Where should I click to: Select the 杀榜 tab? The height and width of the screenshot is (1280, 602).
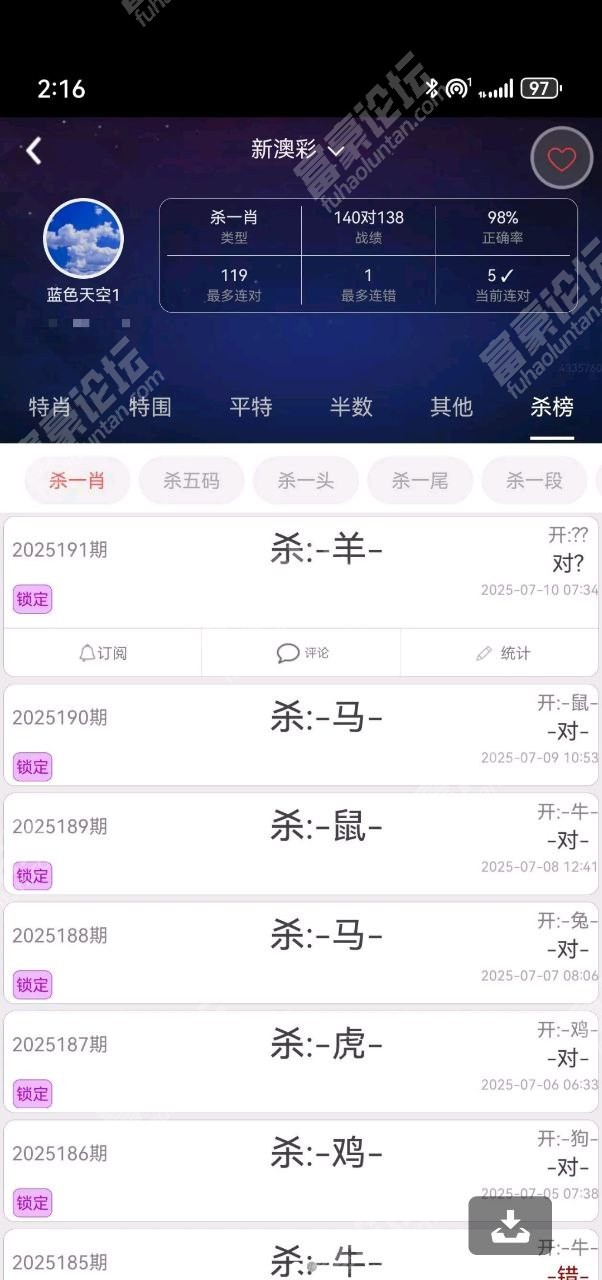pos(551,407)
